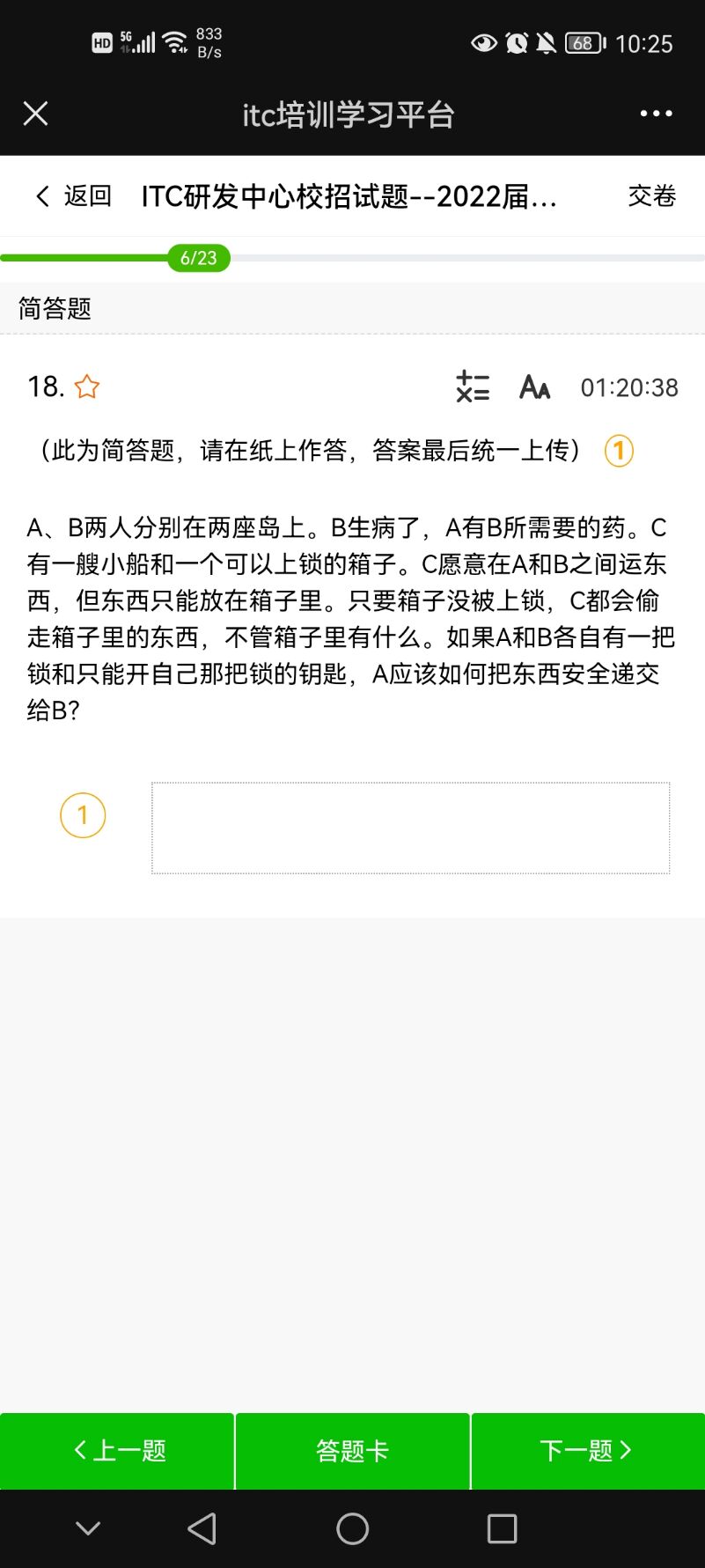Close the itc培训学习平台 page
The height and width of the screenshot is (1568, 705).
pos(35,114)
